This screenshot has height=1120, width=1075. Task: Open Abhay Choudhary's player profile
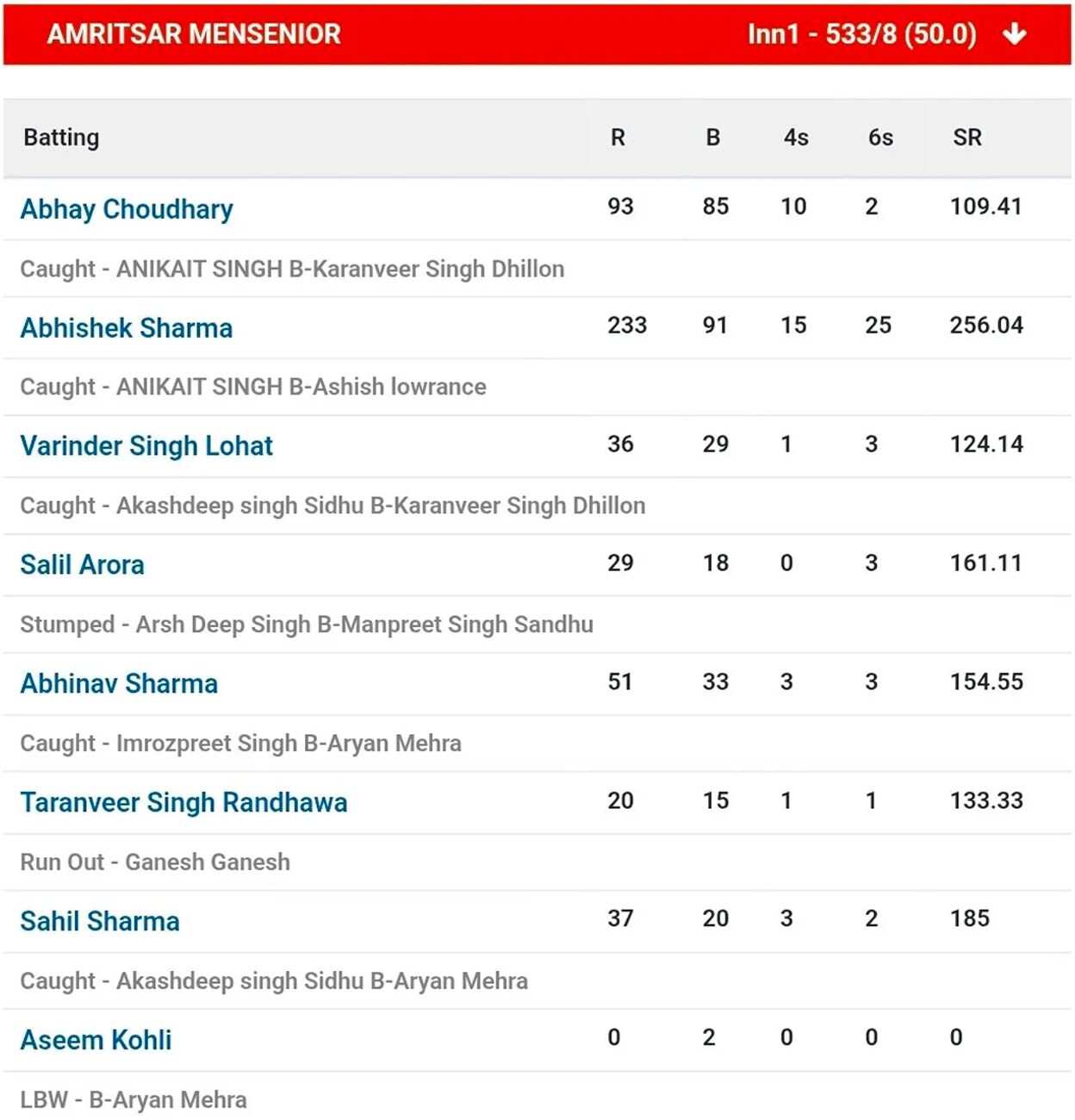tap(127, 209)
